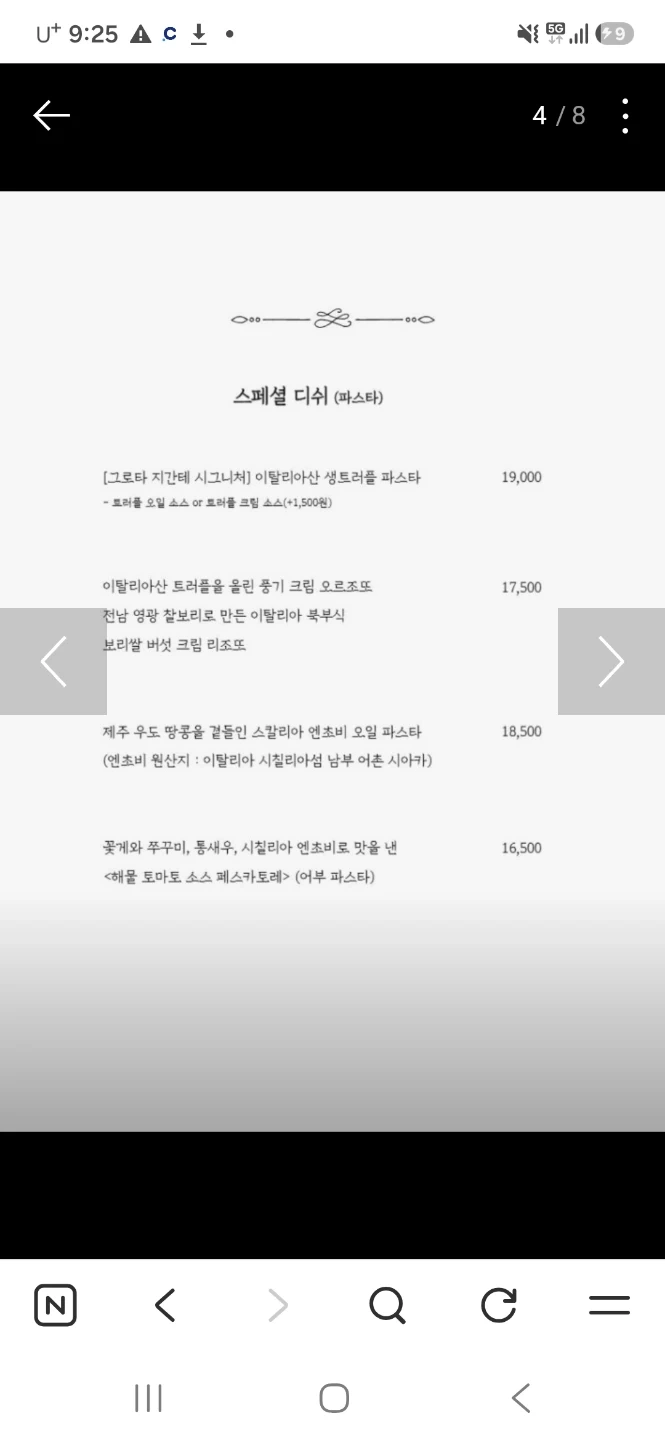Go back a page in the browser toolbar
The width and height of the screenshot is (665, 1440).
166,1305
